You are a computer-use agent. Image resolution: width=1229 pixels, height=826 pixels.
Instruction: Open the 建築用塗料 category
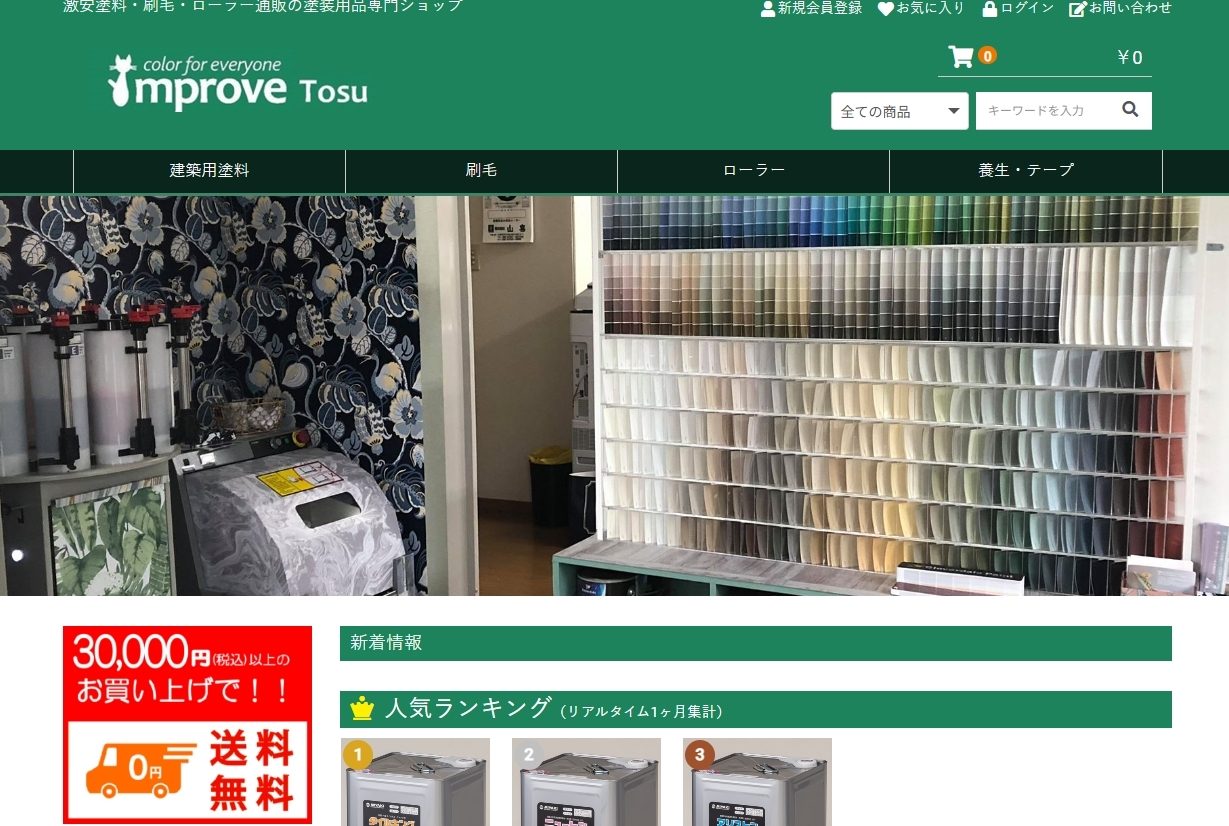pyautogui.click(x=209, y=171)
